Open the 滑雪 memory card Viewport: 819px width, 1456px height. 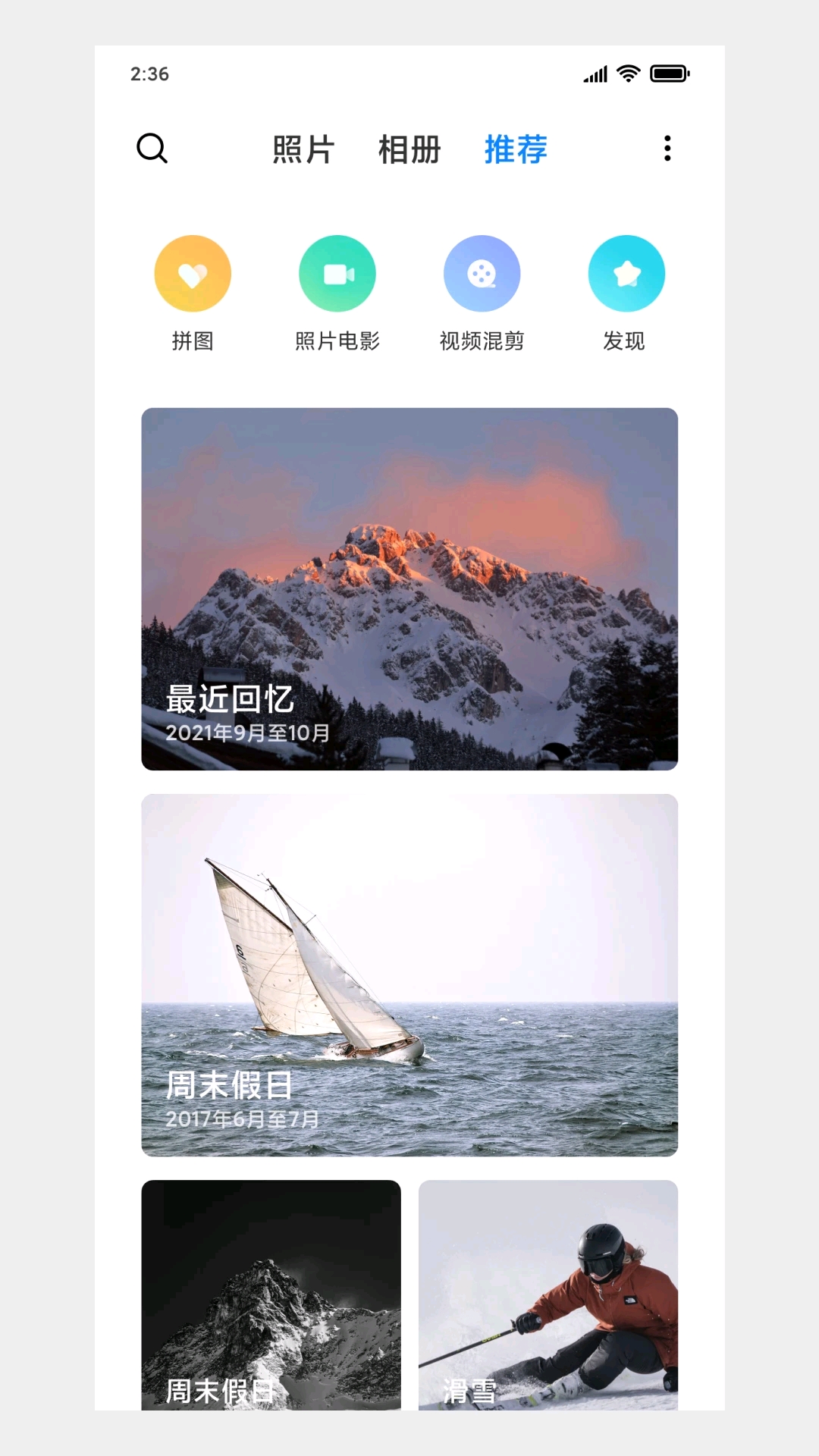(x=548, y=1294)
